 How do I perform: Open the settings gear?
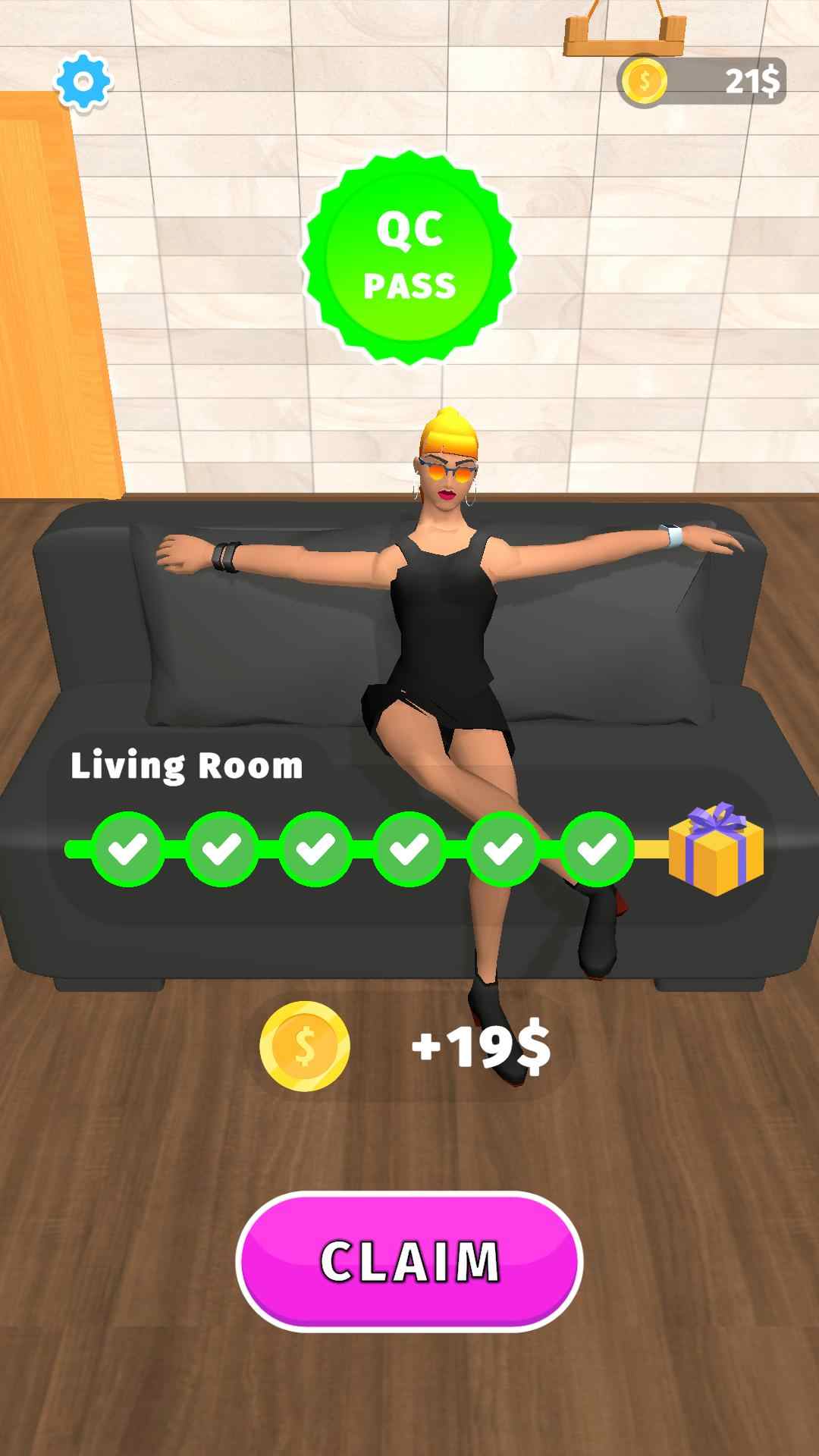coord(83,82)
